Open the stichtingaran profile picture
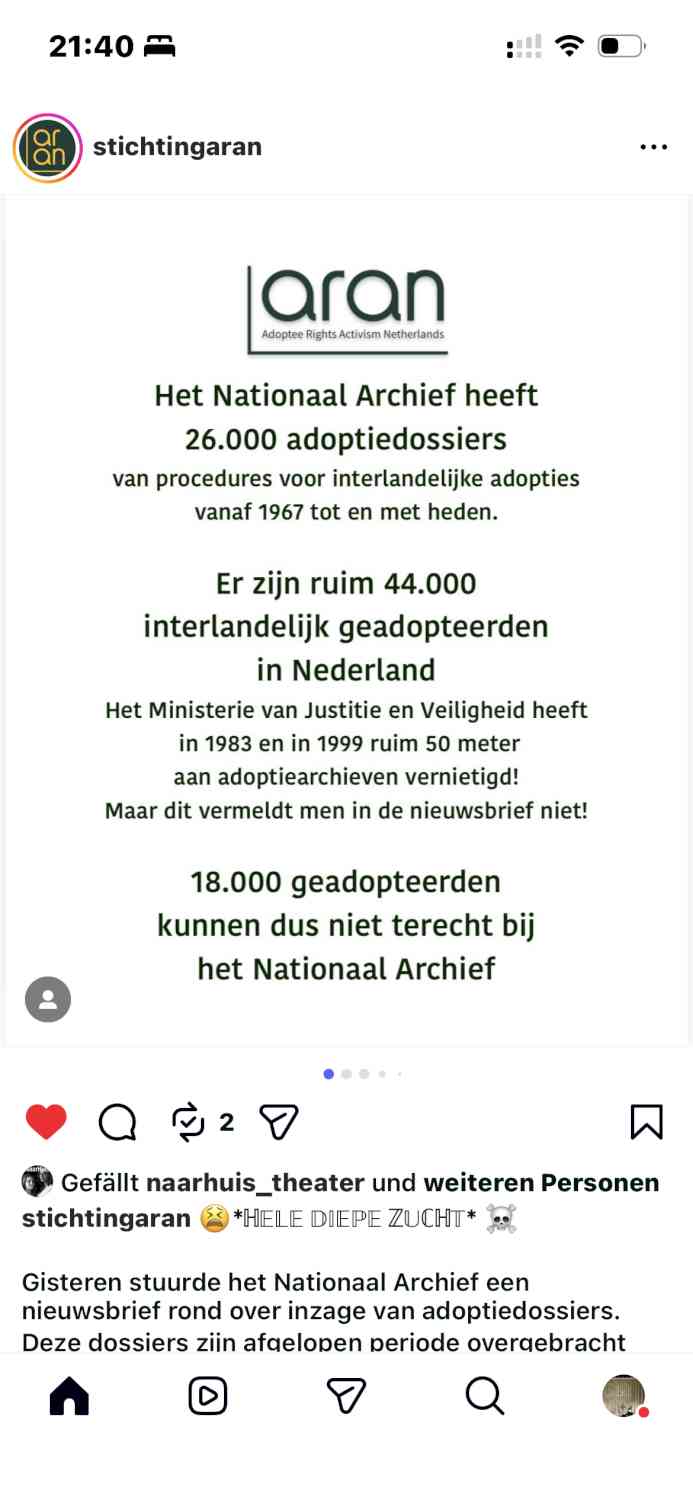The image size is (693, 1500). 47,148
